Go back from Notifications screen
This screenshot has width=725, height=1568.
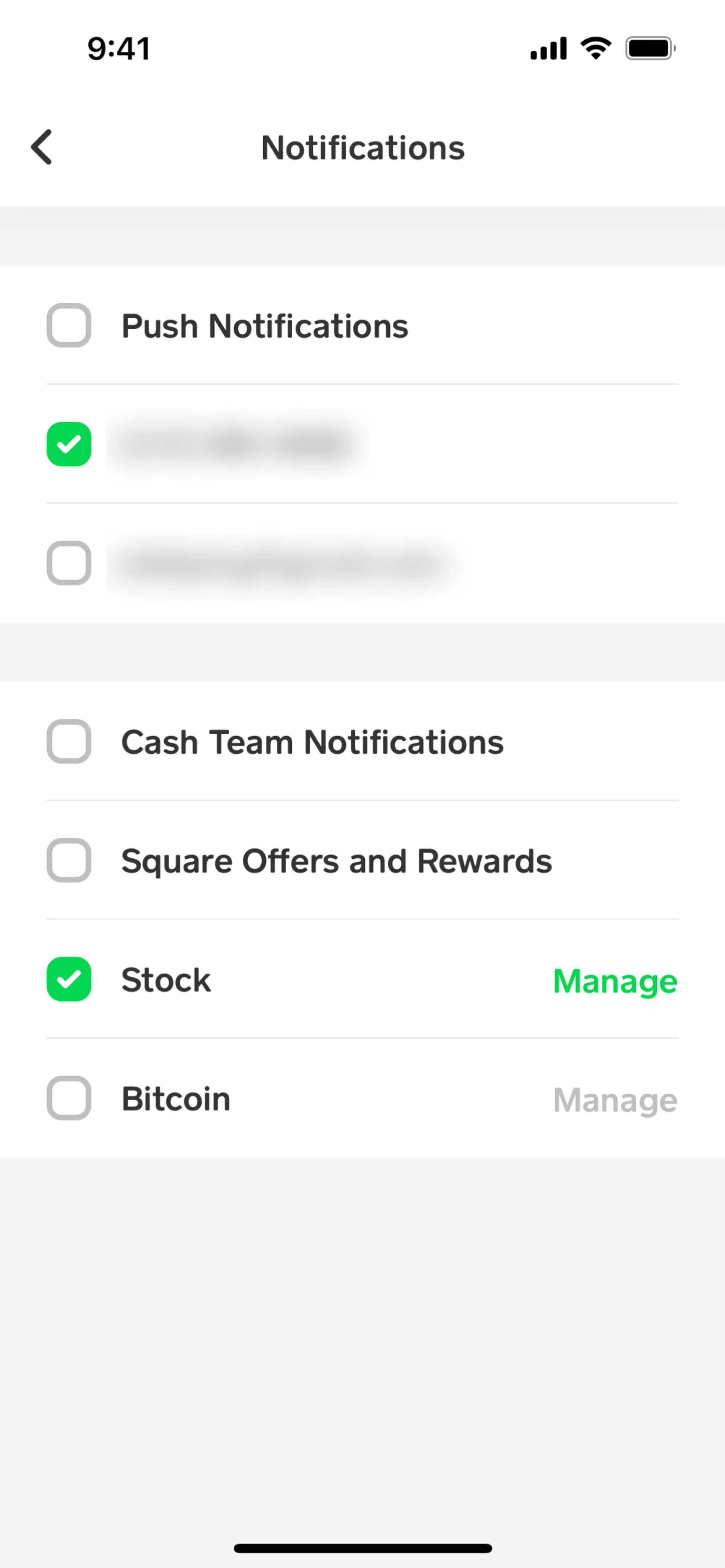pyautogui.click(x=42, y=147)
